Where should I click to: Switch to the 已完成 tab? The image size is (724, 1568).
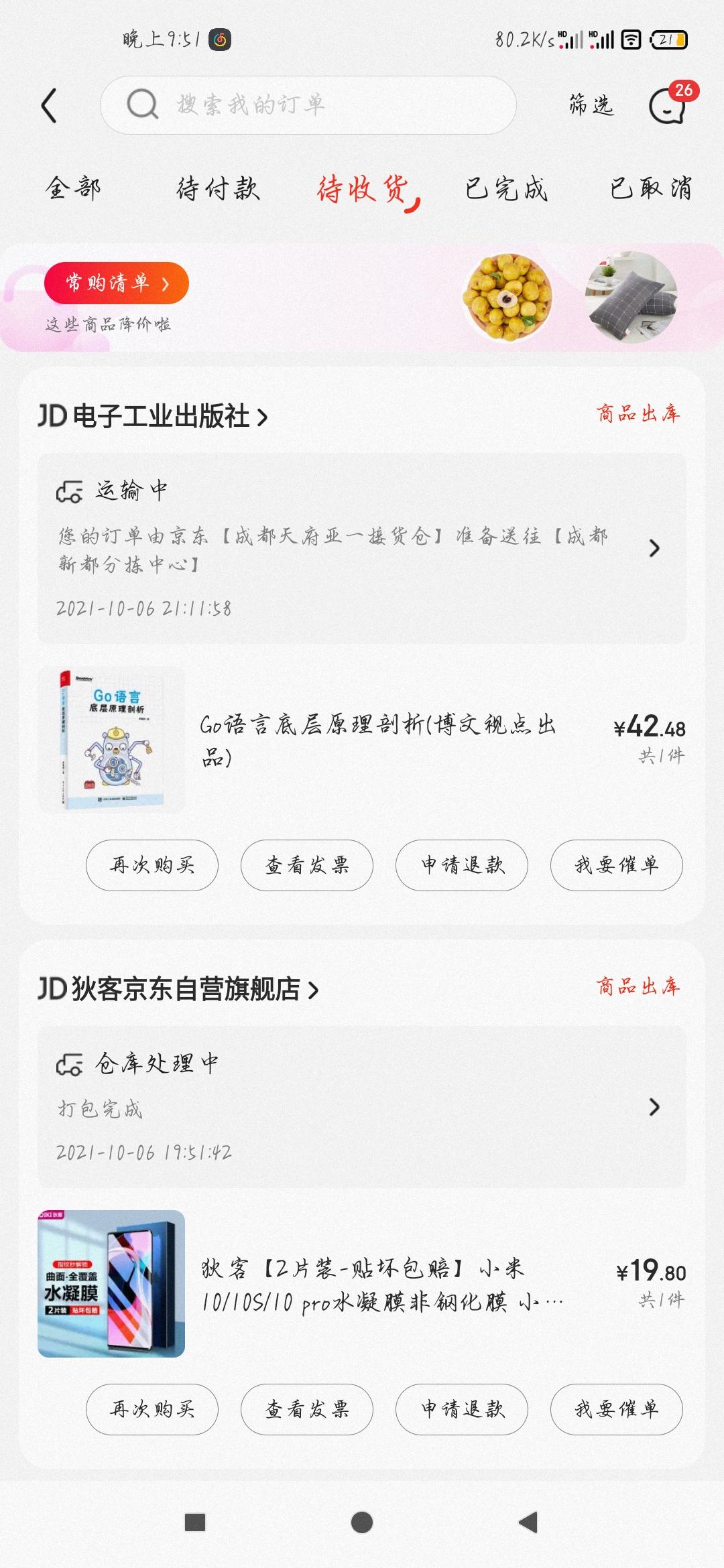tap(507, 188)
